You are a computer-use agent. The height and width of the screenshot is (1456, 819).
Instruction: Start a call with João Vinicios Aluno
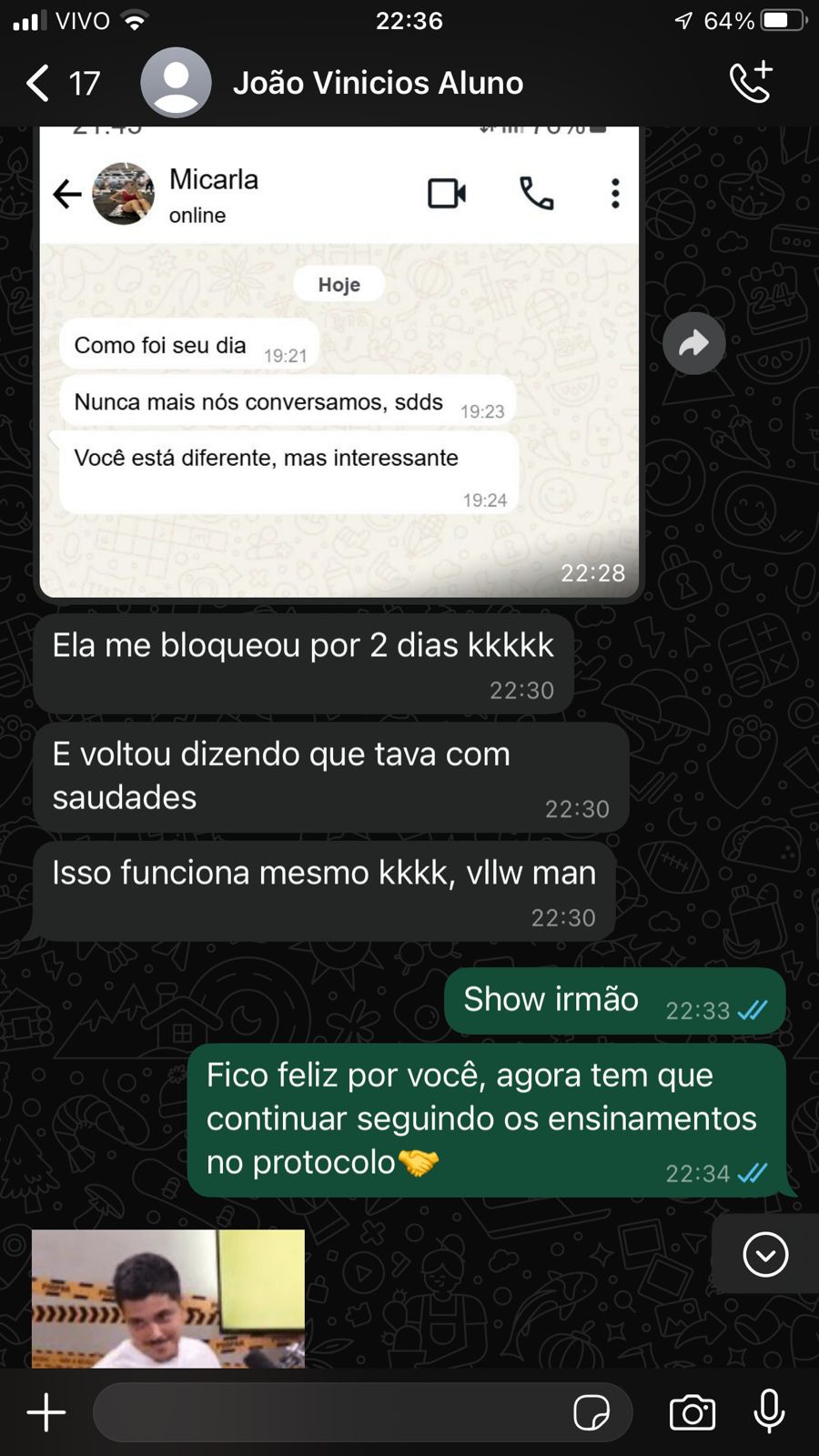(751, 83)
